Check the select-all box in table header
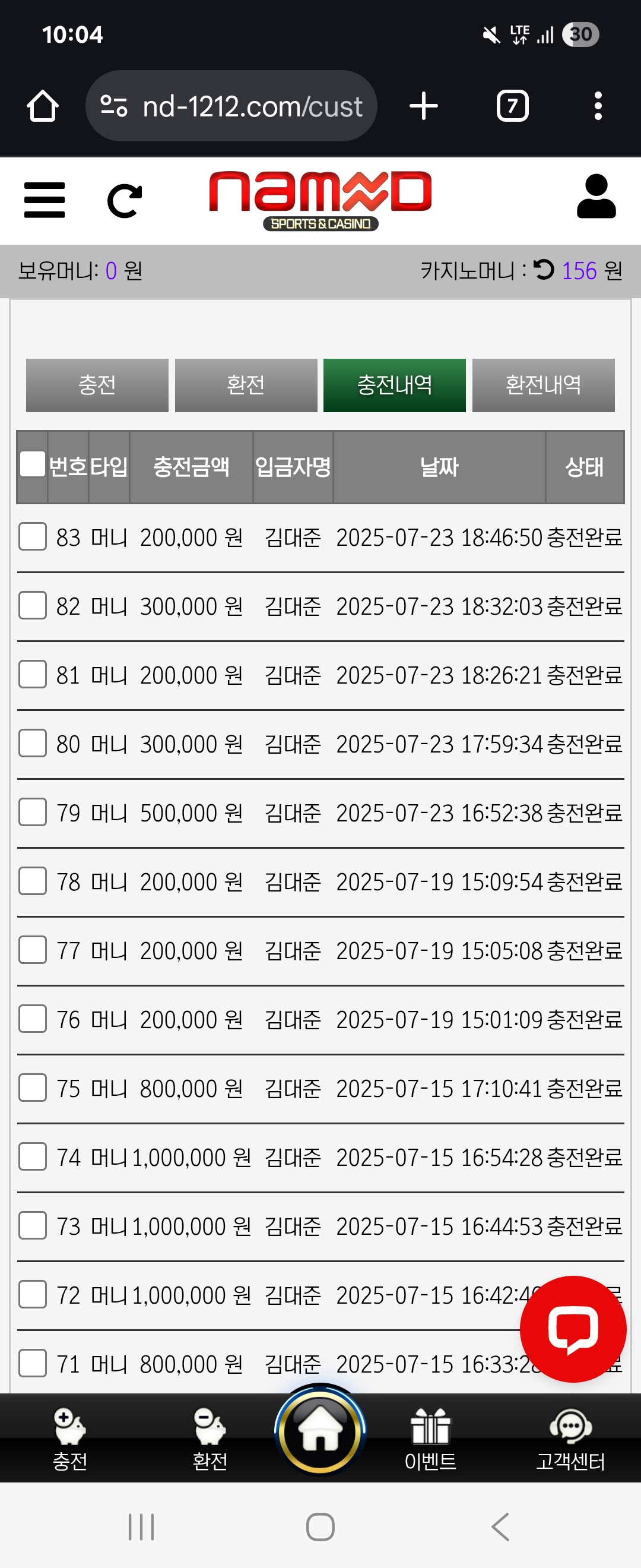This screenshot has height=1568, width=641. coord(33,464)
